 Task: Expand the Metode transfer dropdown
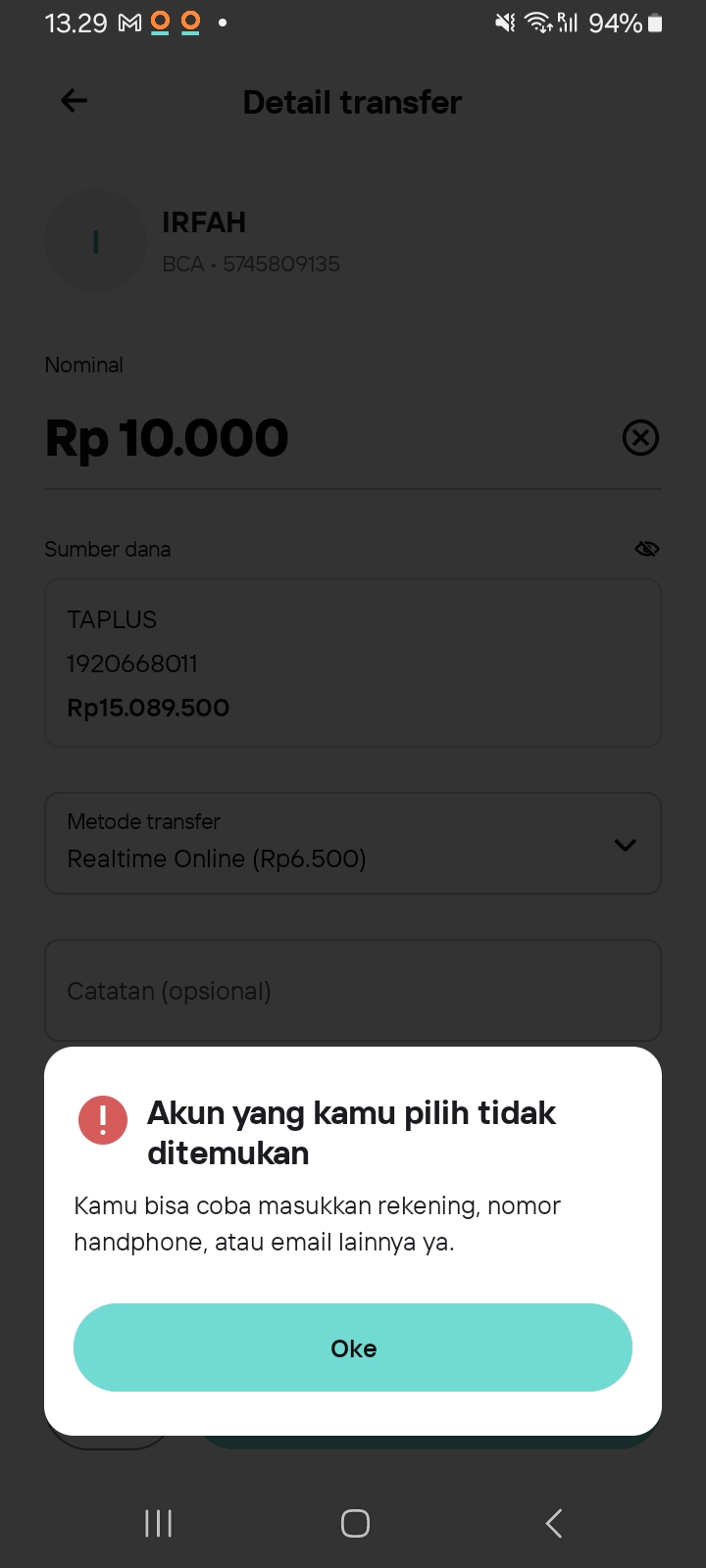(x=353, y=844)
